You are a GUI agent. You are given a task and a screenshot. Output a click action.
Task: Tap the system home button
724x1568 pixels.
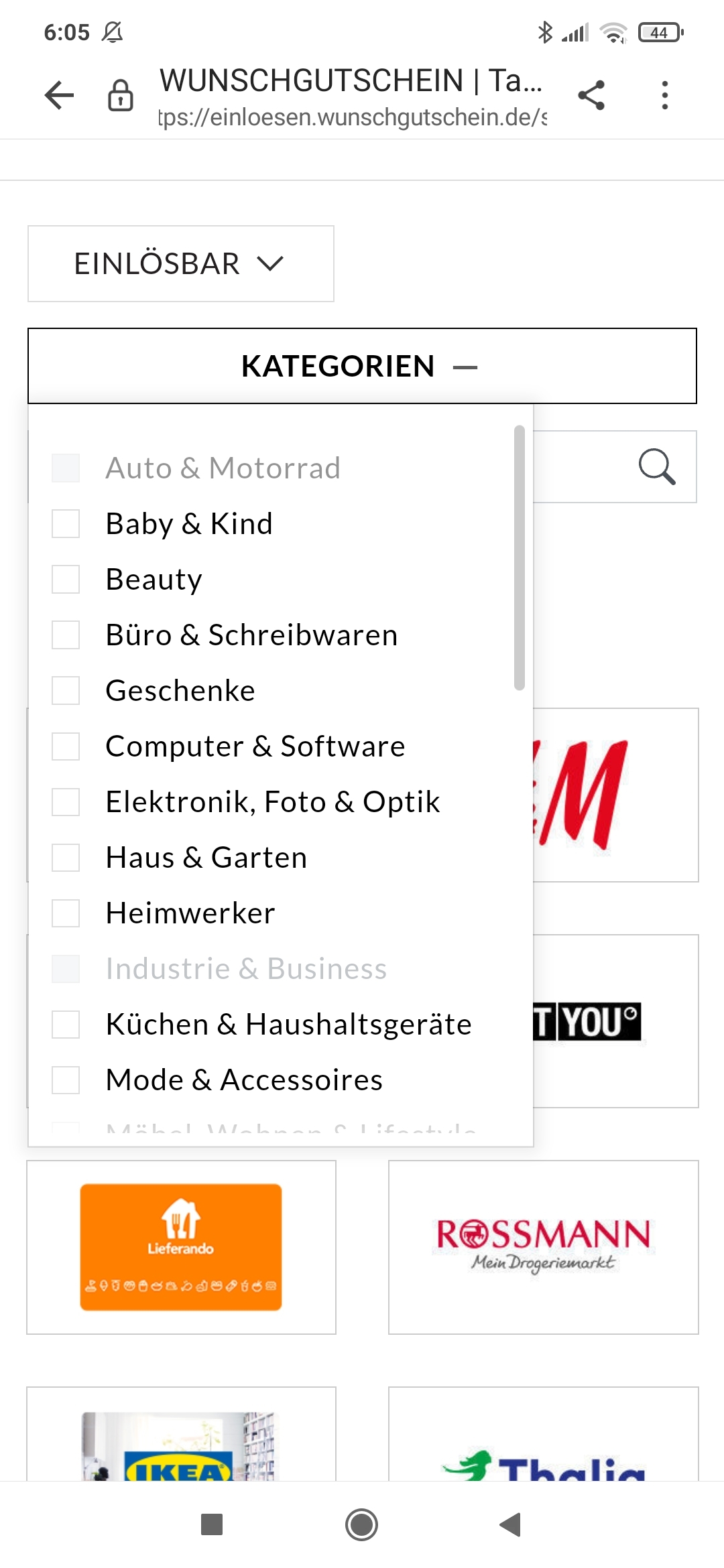pos(362,1524)
